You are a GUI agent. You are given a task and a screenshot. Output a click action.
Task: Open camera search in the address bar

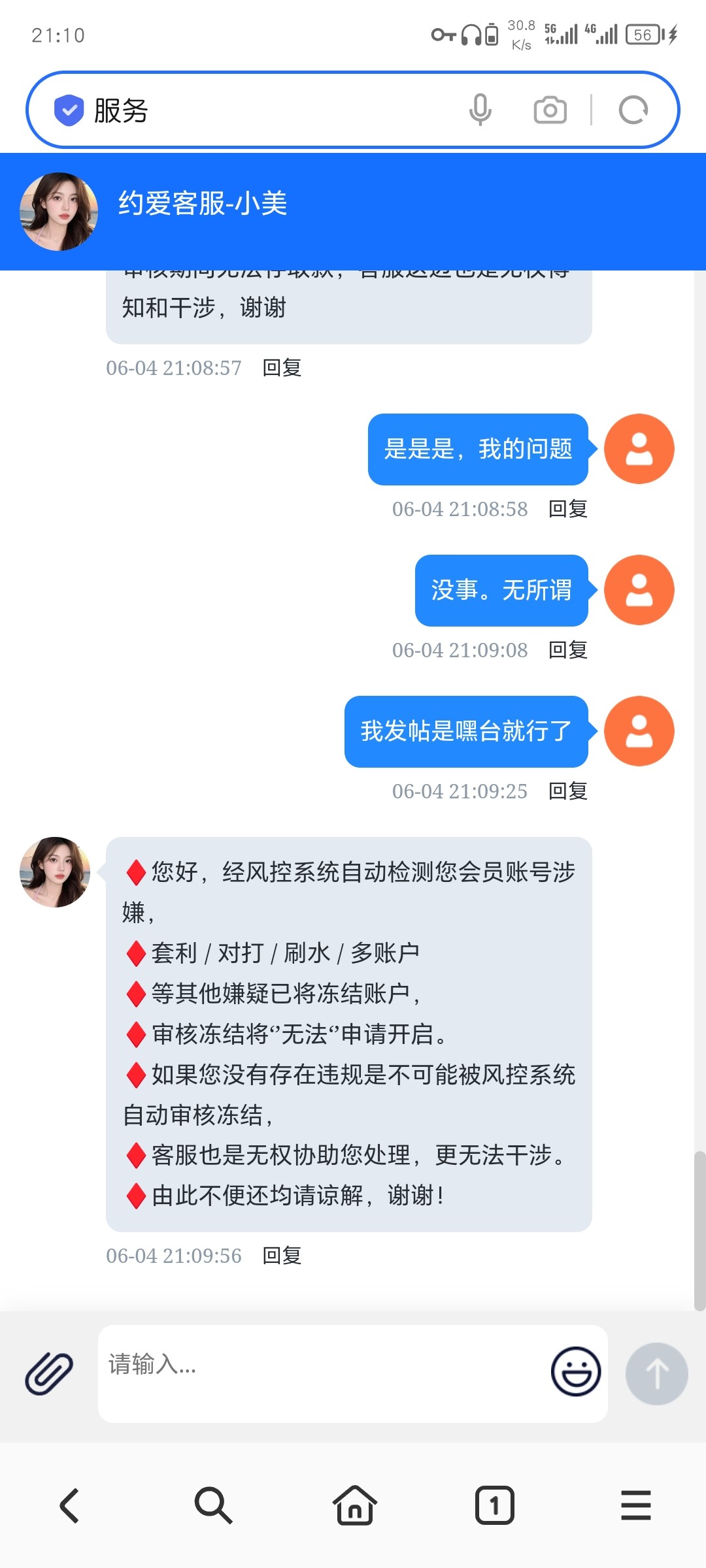550,110
